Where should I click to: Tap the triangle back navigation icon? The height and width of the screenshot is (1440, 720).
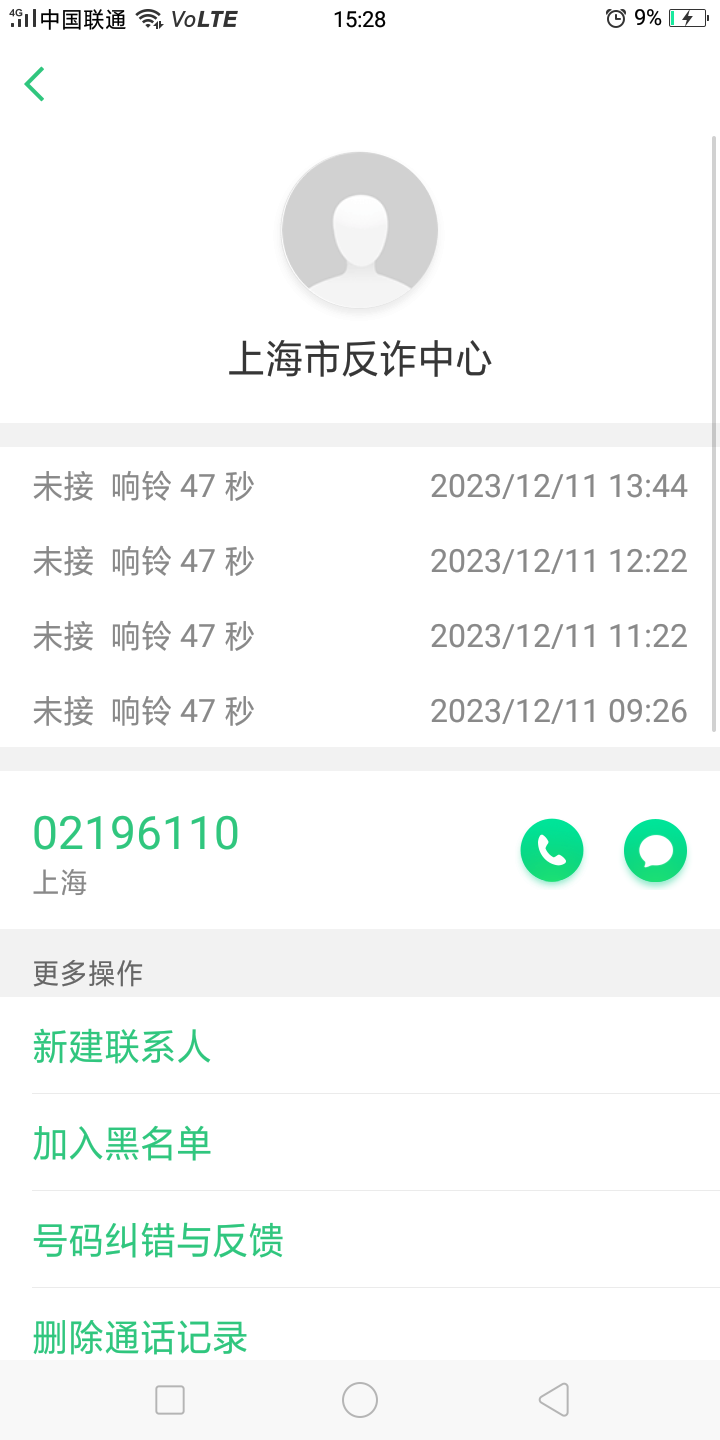click(x=553, y=1400)
